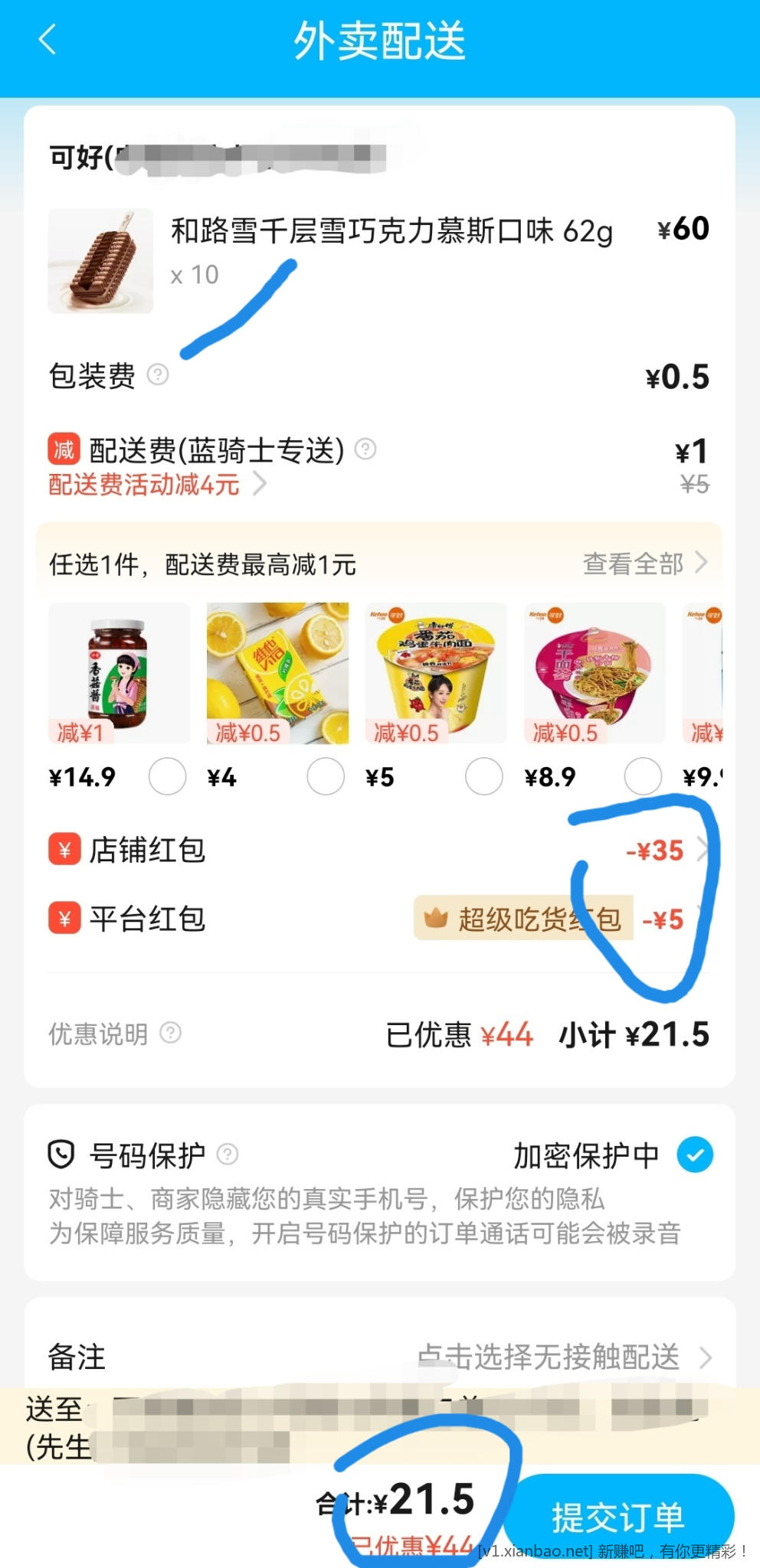Show help for 配送费(蓝骑士专送)

(366, 449)
